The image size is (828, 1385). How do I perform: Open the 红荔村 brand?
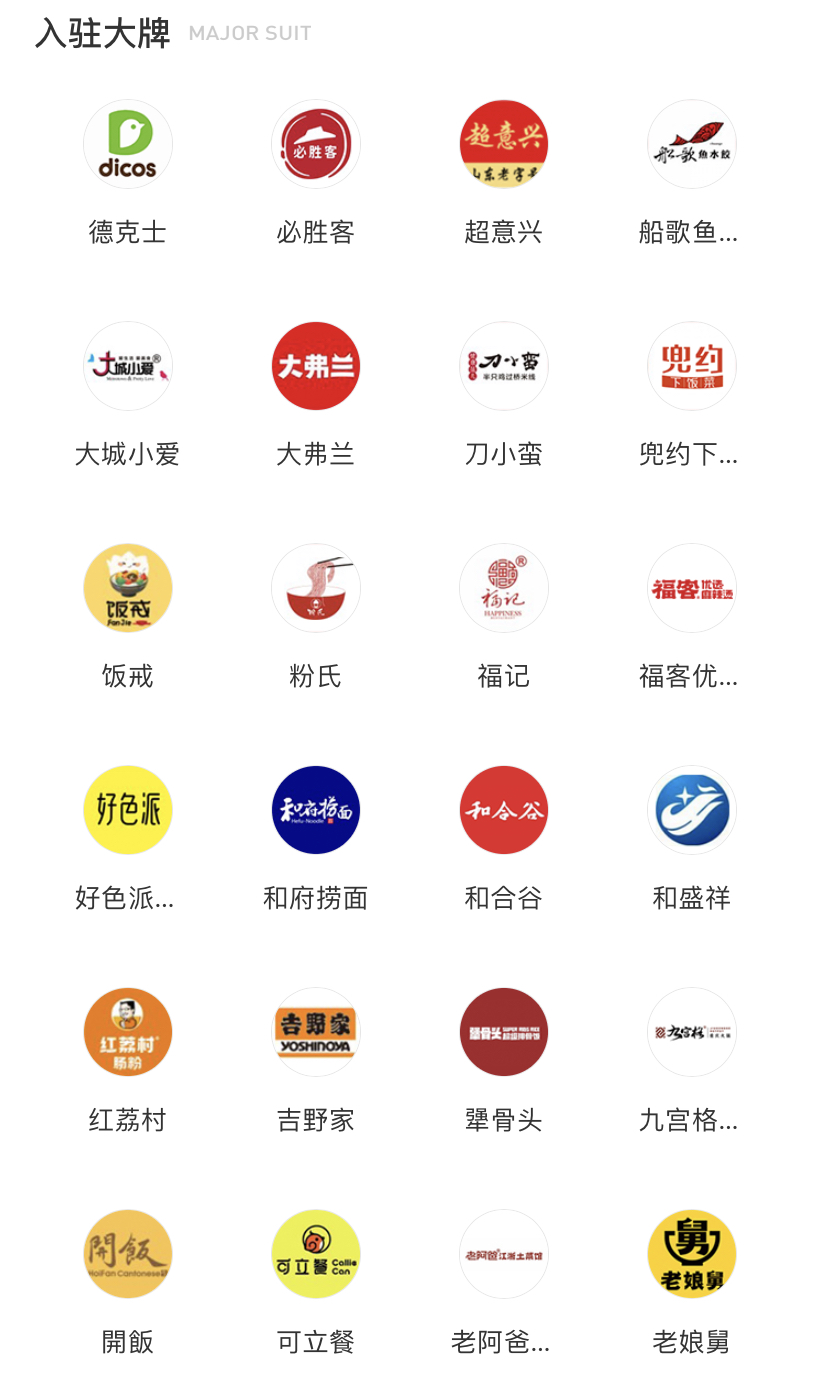click(x=128, y=1032)
